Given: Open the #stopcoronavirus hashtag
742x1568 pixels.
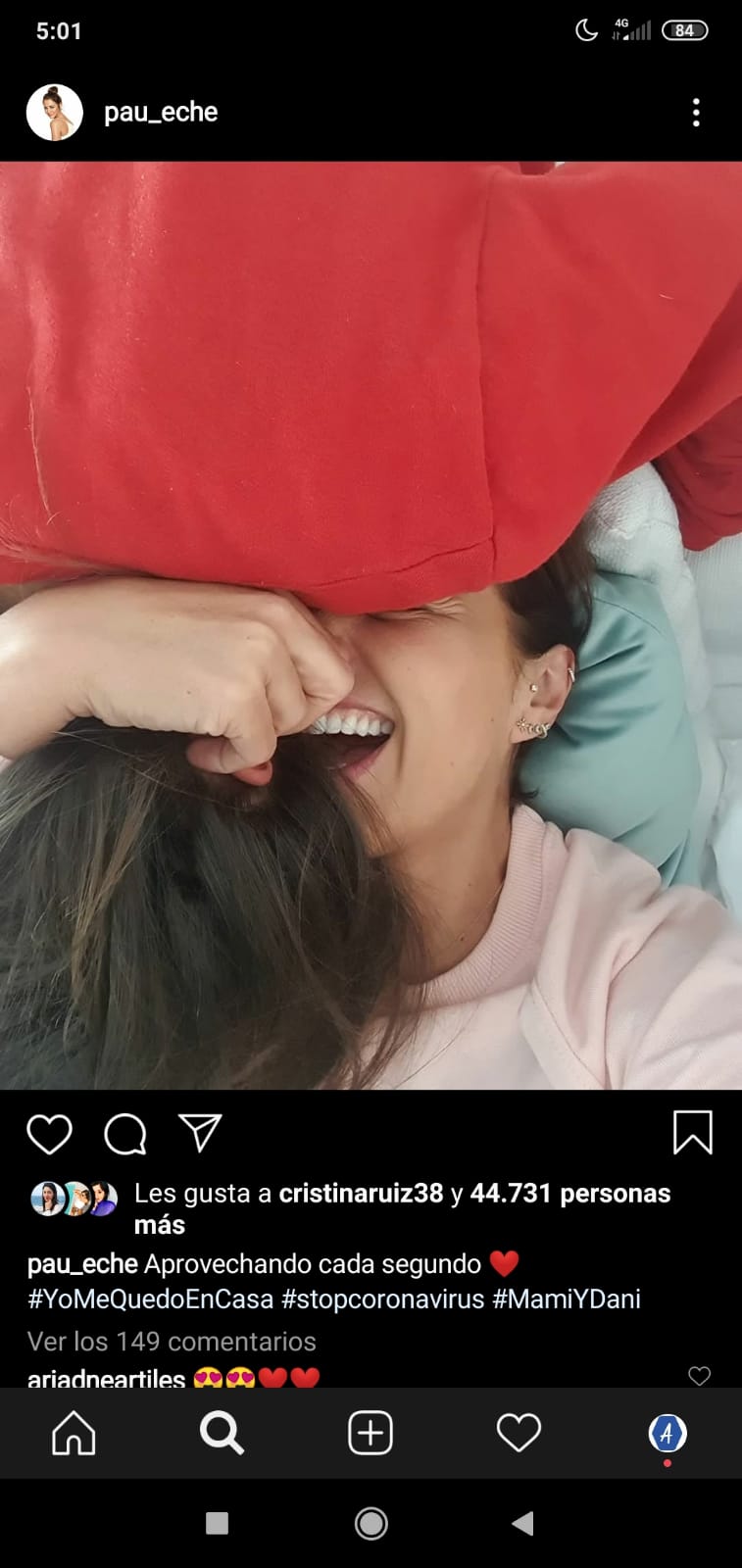Looking at the screenshot, I should click(382, 1299).
